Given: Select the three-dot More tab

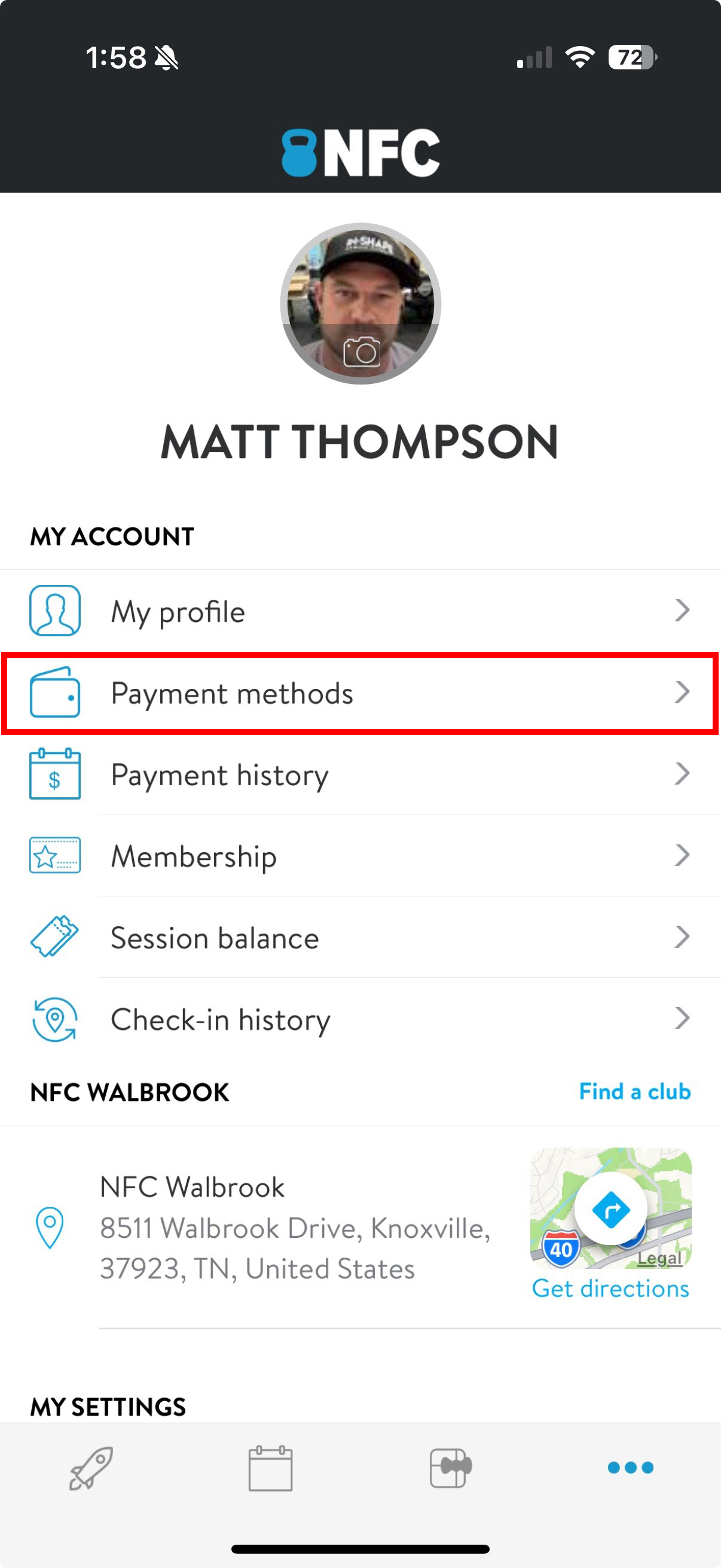Looking at the screenshot, I should click(x=630, y=1468).
